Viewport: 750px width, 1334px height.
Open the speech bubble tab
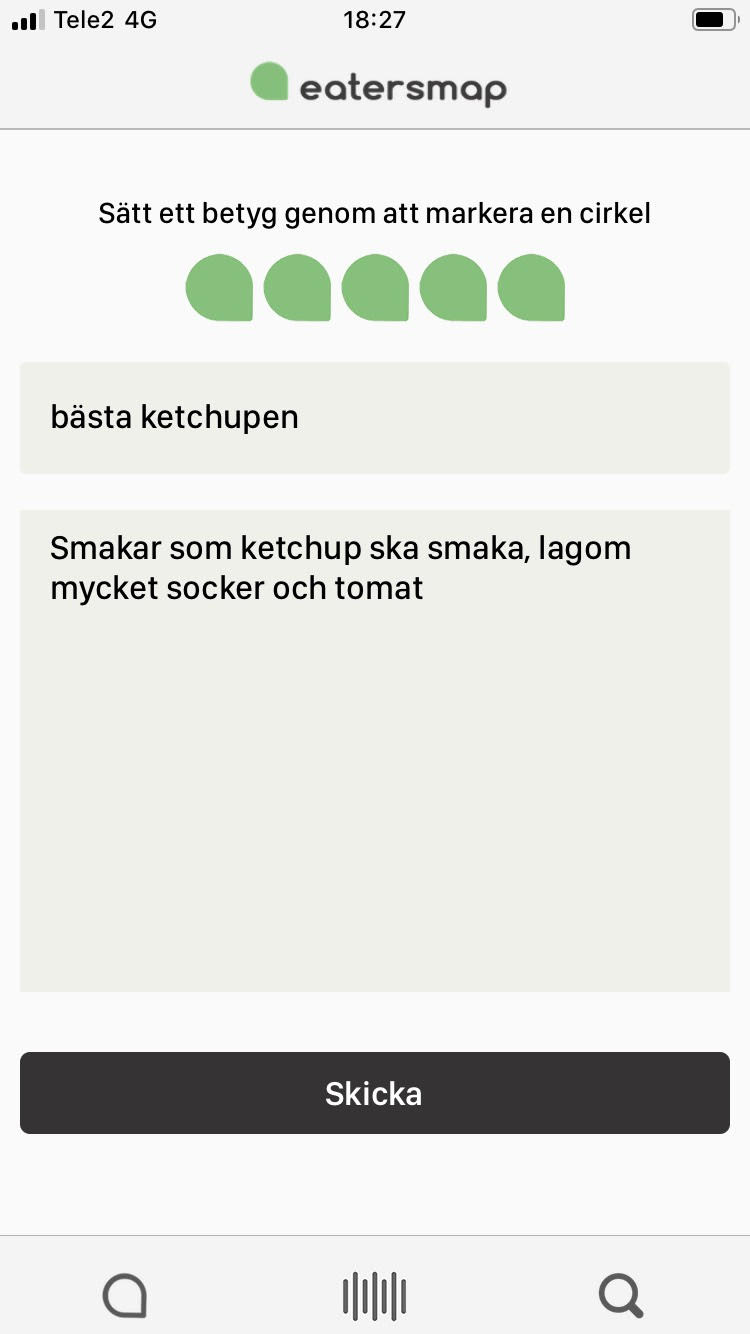(x=125, y=1296)
